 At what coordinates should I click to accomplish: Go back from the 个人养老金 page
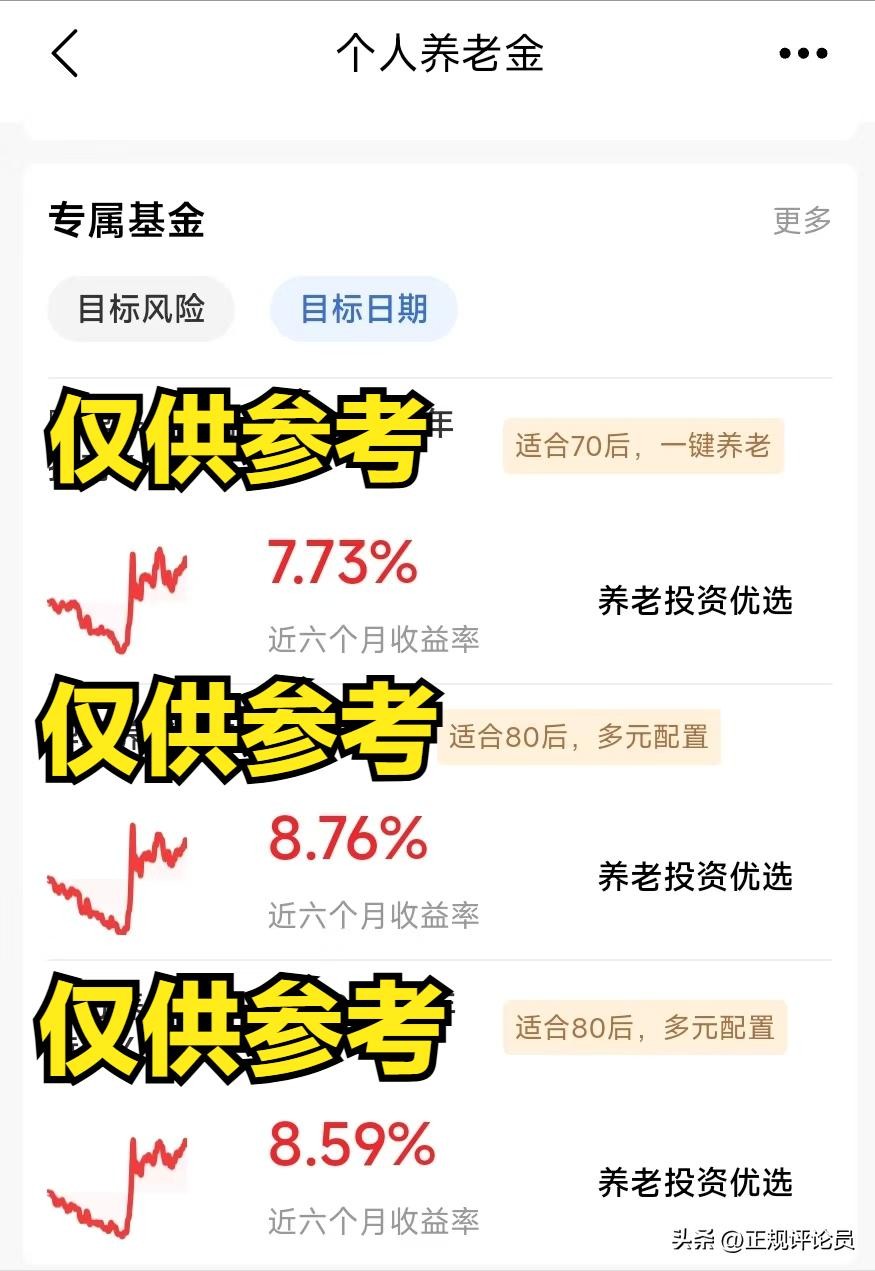coord(65,54)
